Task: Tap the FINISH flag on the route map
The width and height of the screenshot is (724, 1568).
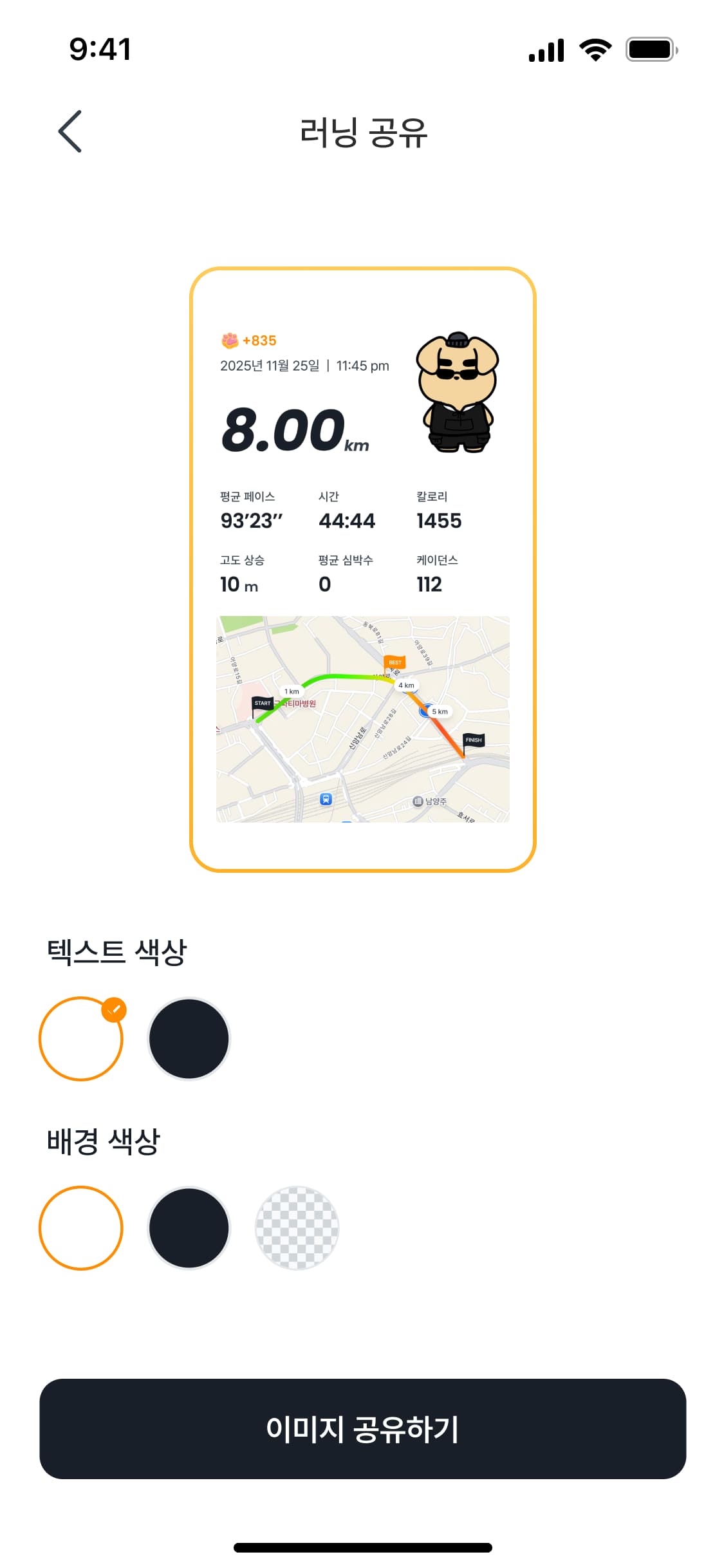Action: click(x=474, y=741)
